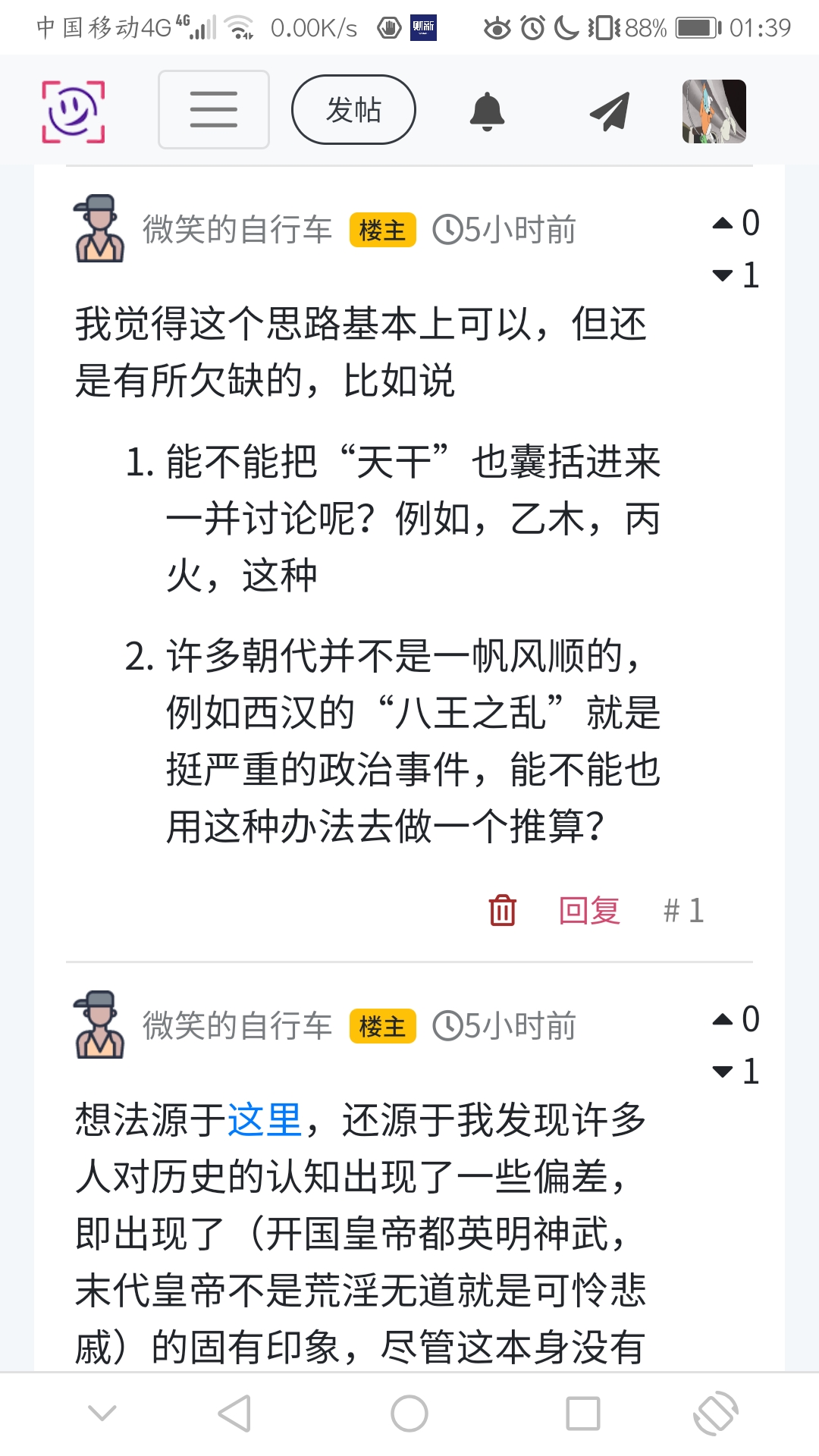Open 微笑的自行车's profile from reply #1
Viewport: 819px width, 1456px height.
click(237, 230)
